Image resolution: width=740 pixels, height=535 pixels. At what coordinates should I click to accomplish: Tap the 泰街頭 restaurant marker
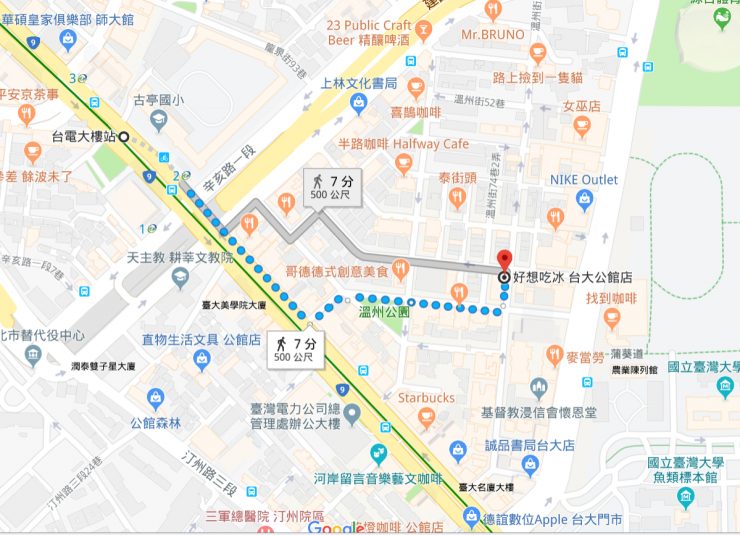(458, 198)
